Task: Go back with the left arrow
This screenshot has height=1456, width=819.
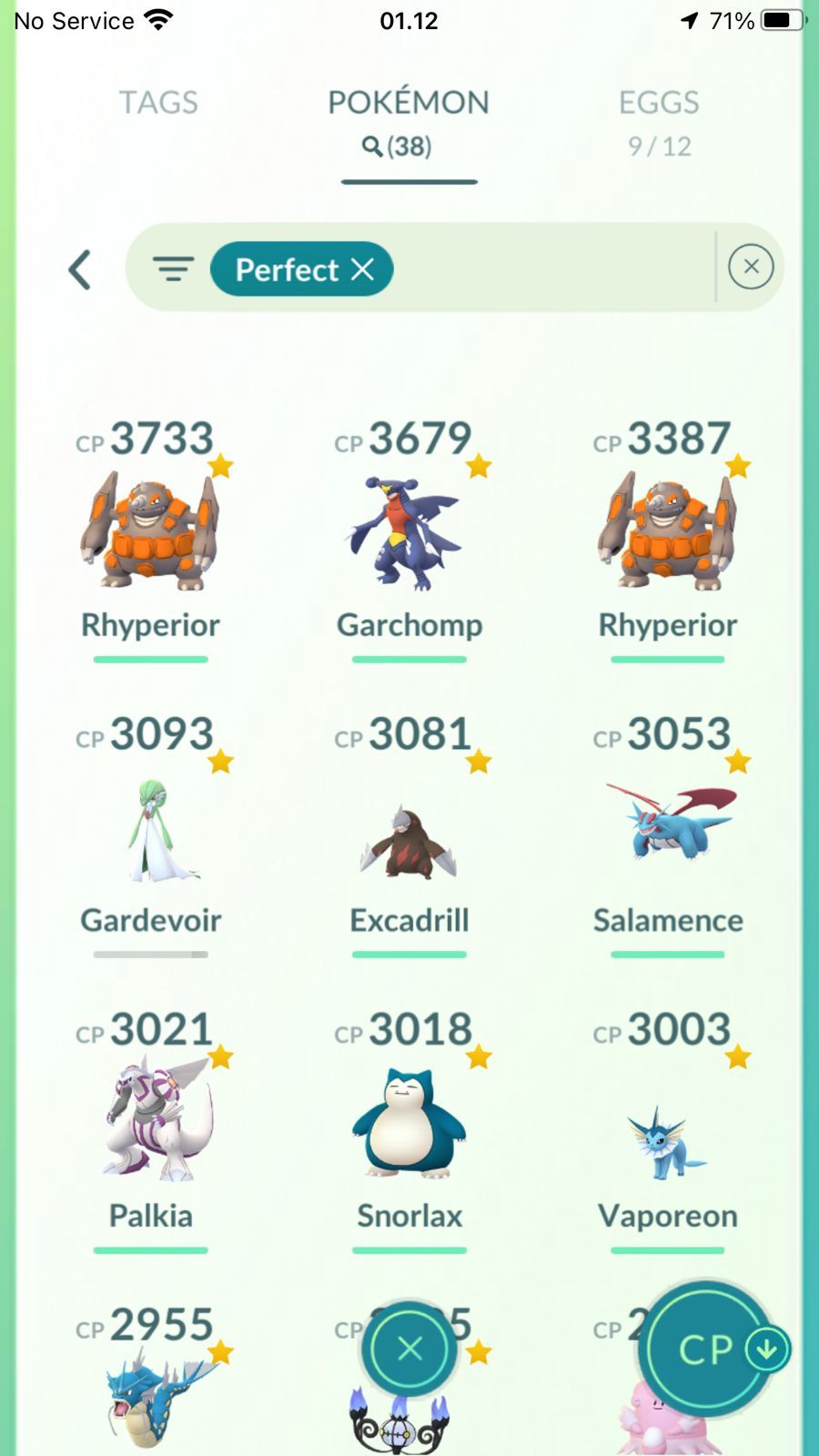Action: pos(80,269)
